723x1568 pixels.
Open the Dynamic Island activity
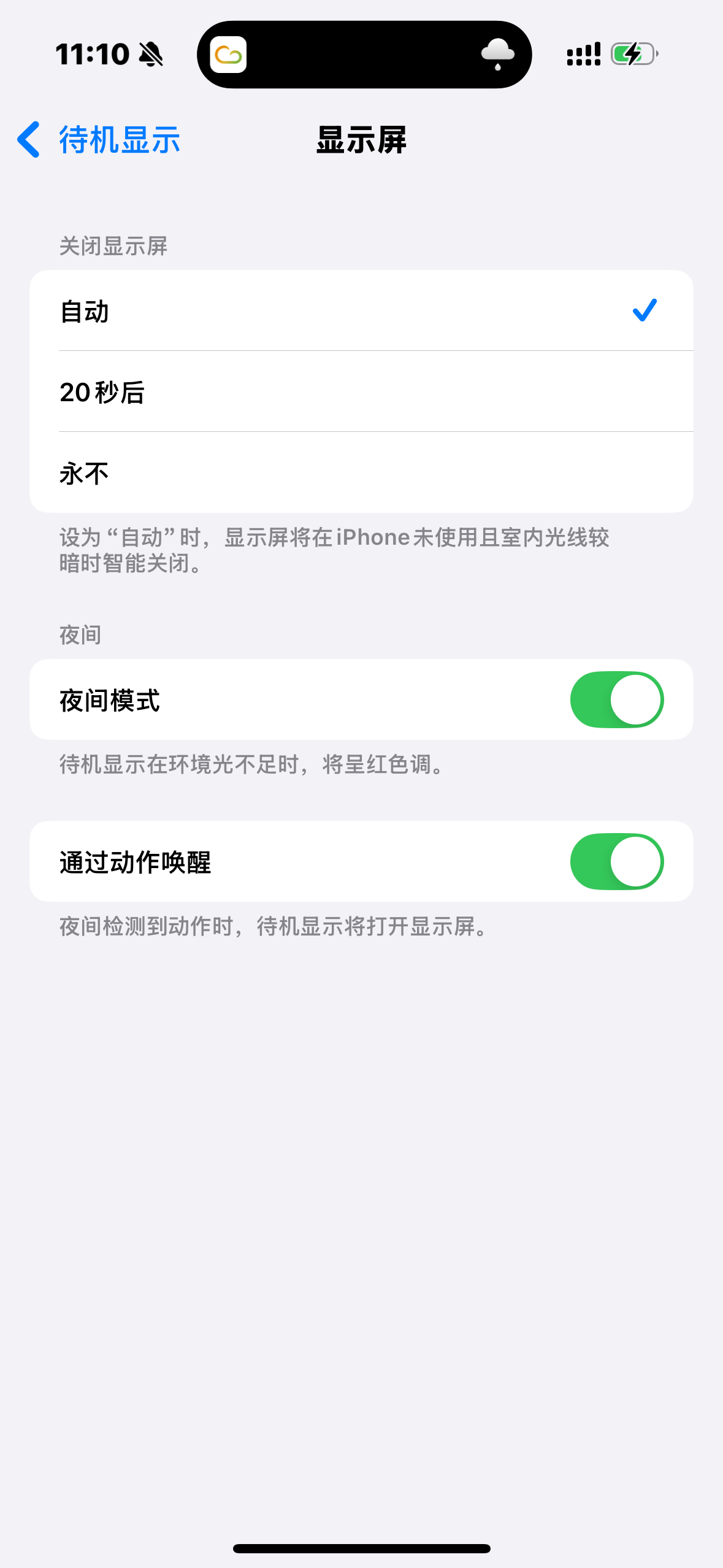click(364, 55)
